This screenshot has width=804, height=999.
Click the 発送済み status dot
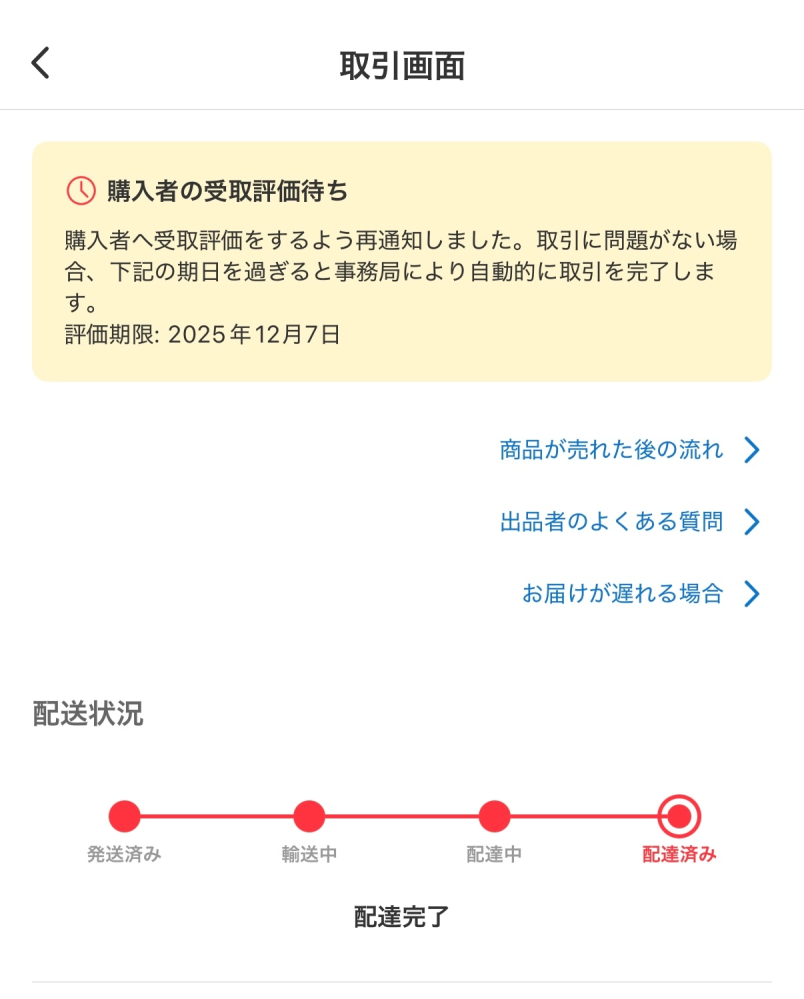coord(124,815)
